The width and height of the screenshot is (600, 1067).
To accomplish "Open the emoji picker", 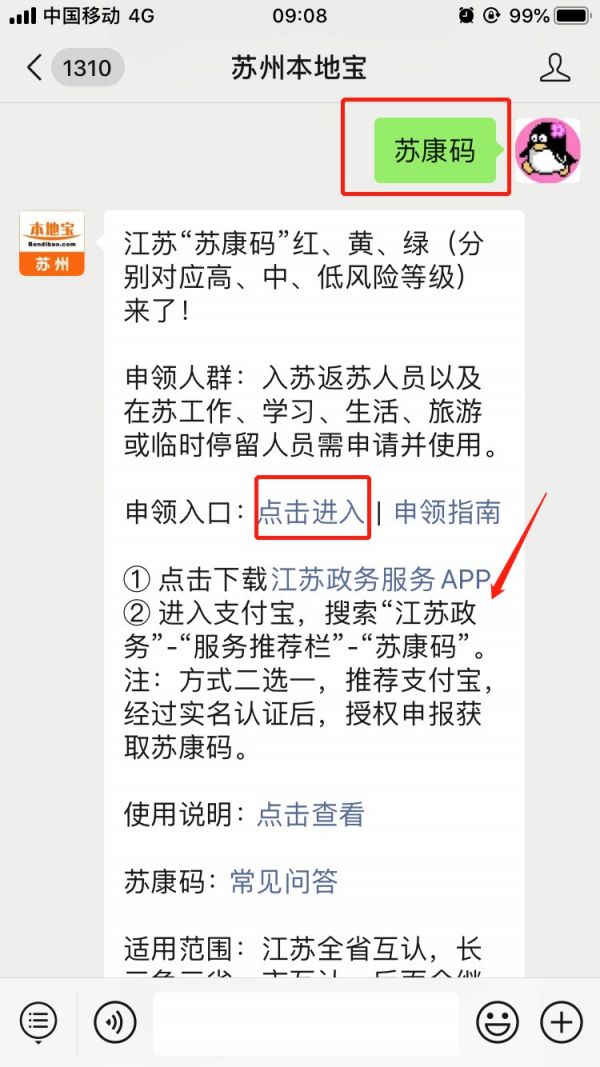I will [x=496, y=1021].
